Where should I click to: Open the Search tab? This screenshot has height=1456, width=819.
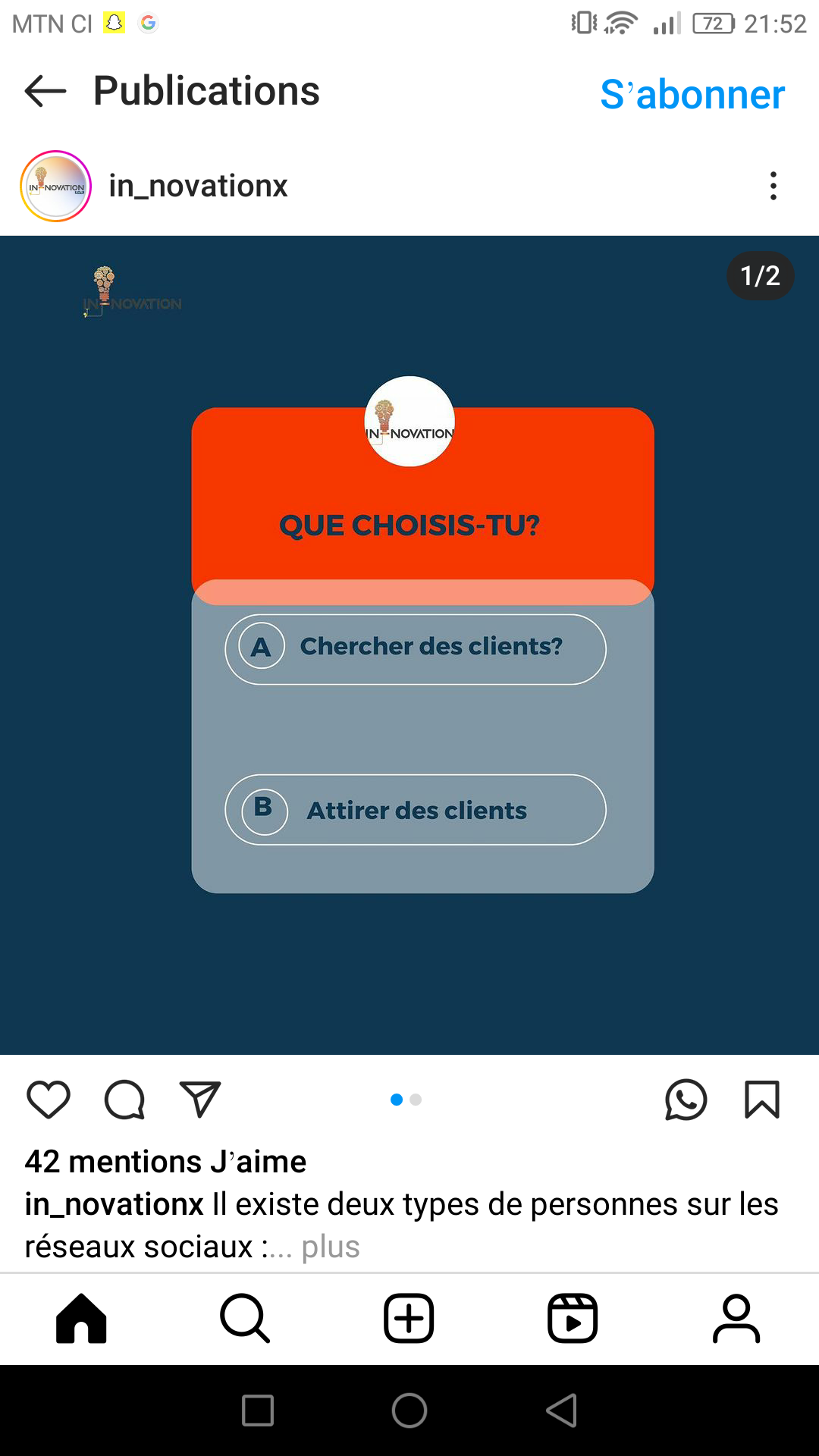[245, 1319]
